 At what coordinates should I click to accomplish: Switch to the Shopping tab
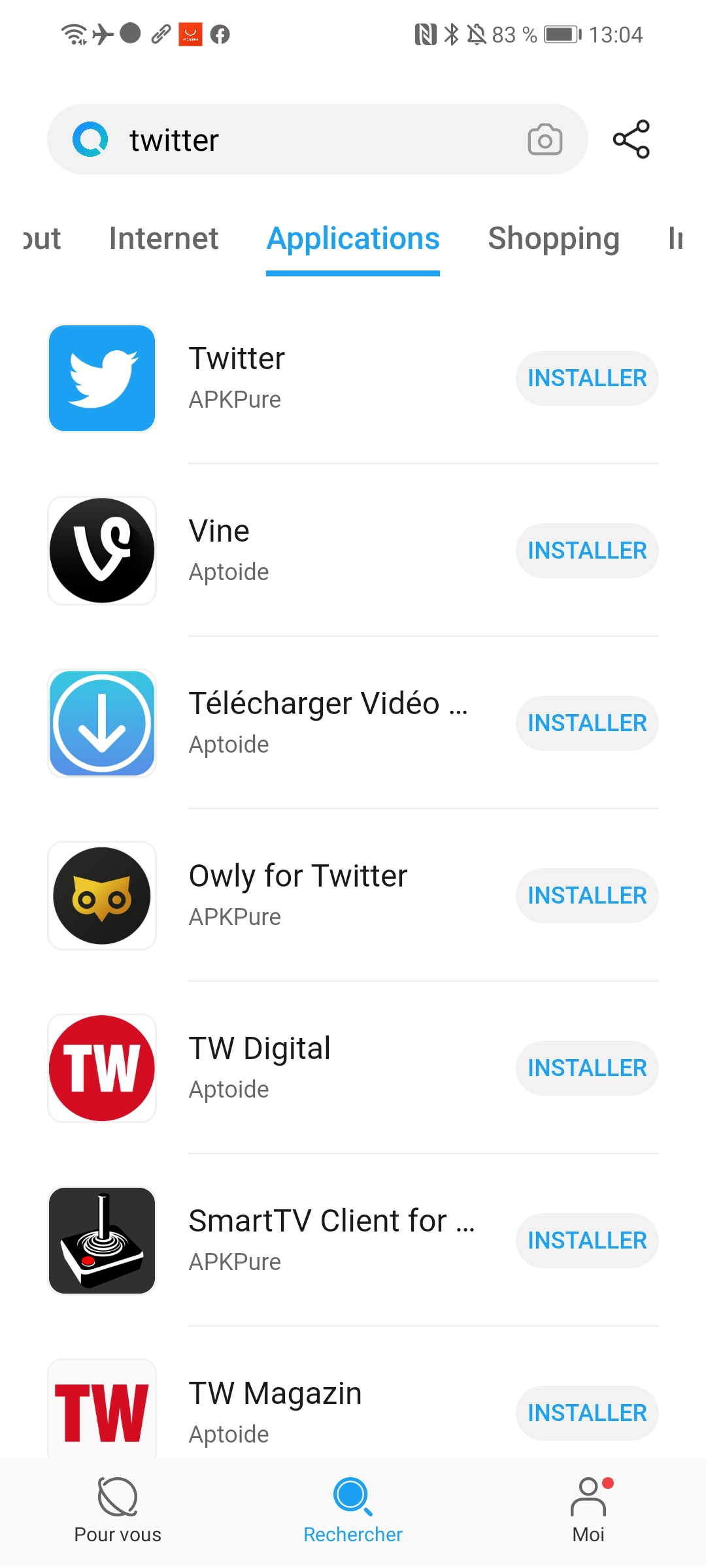pyautogui.click(x=554, y=238)
